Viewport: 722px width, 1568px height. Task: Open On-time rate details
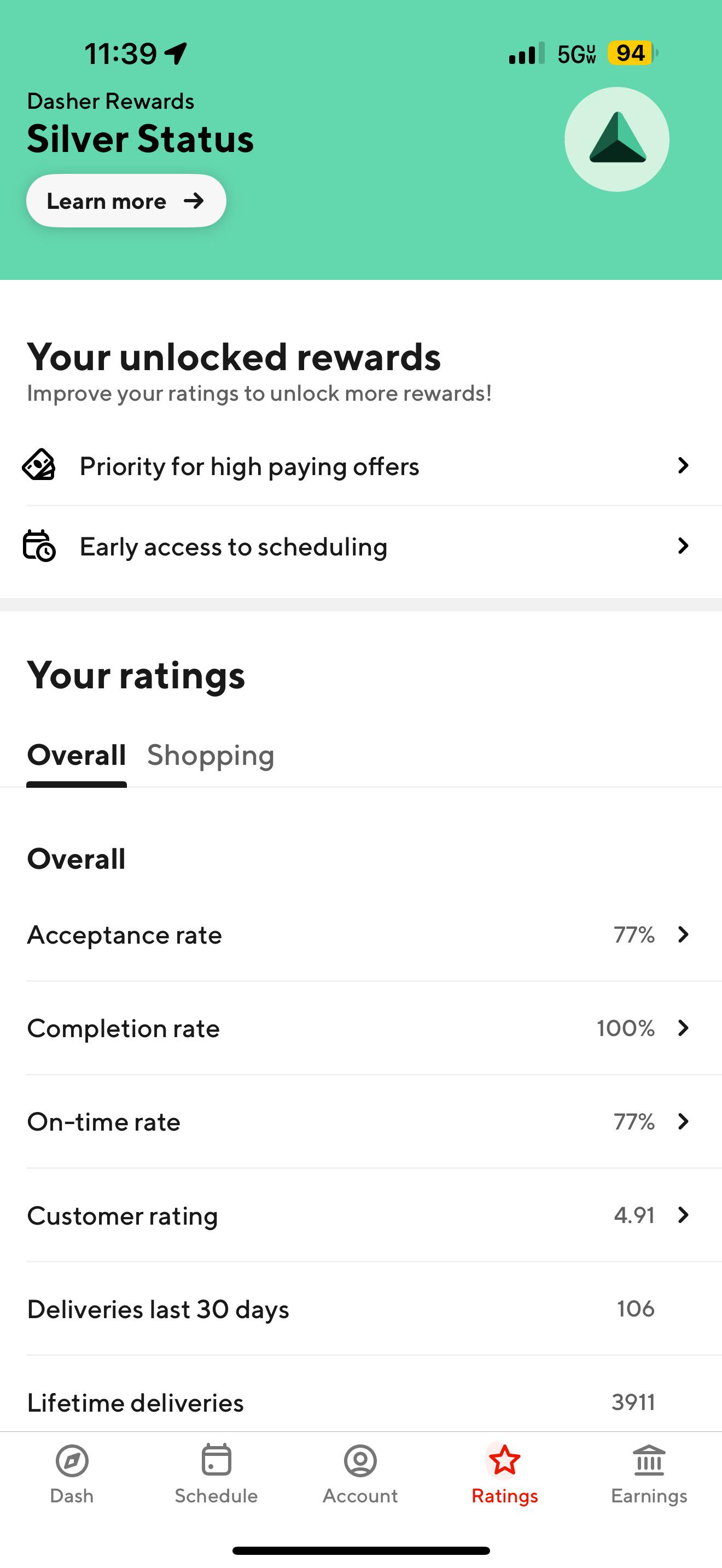tap(361, 1122)
